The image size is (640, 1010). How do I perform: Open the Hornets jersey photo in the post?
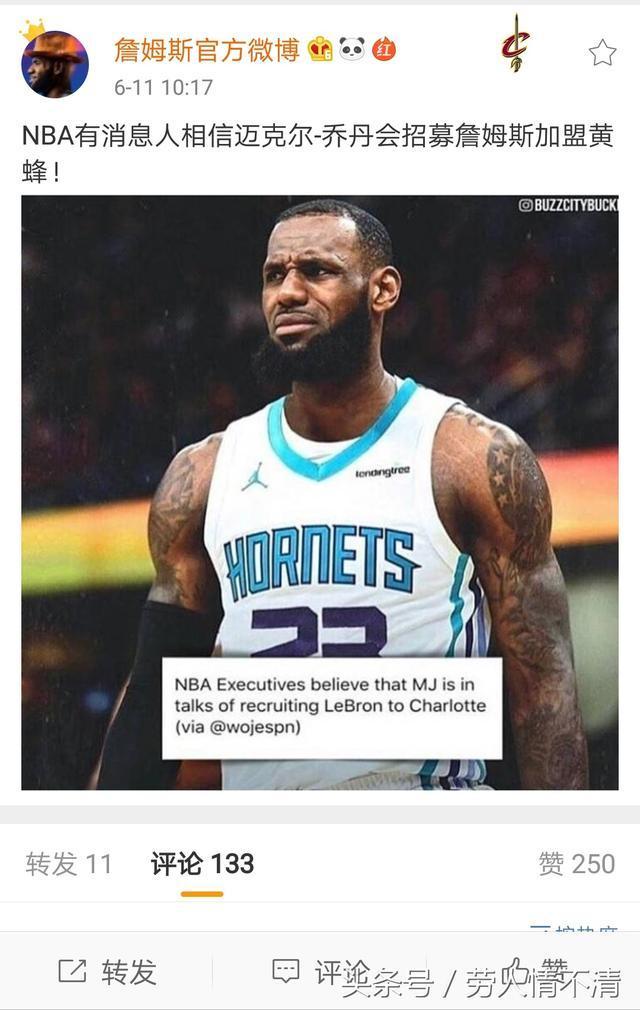[x=320, y=492]
